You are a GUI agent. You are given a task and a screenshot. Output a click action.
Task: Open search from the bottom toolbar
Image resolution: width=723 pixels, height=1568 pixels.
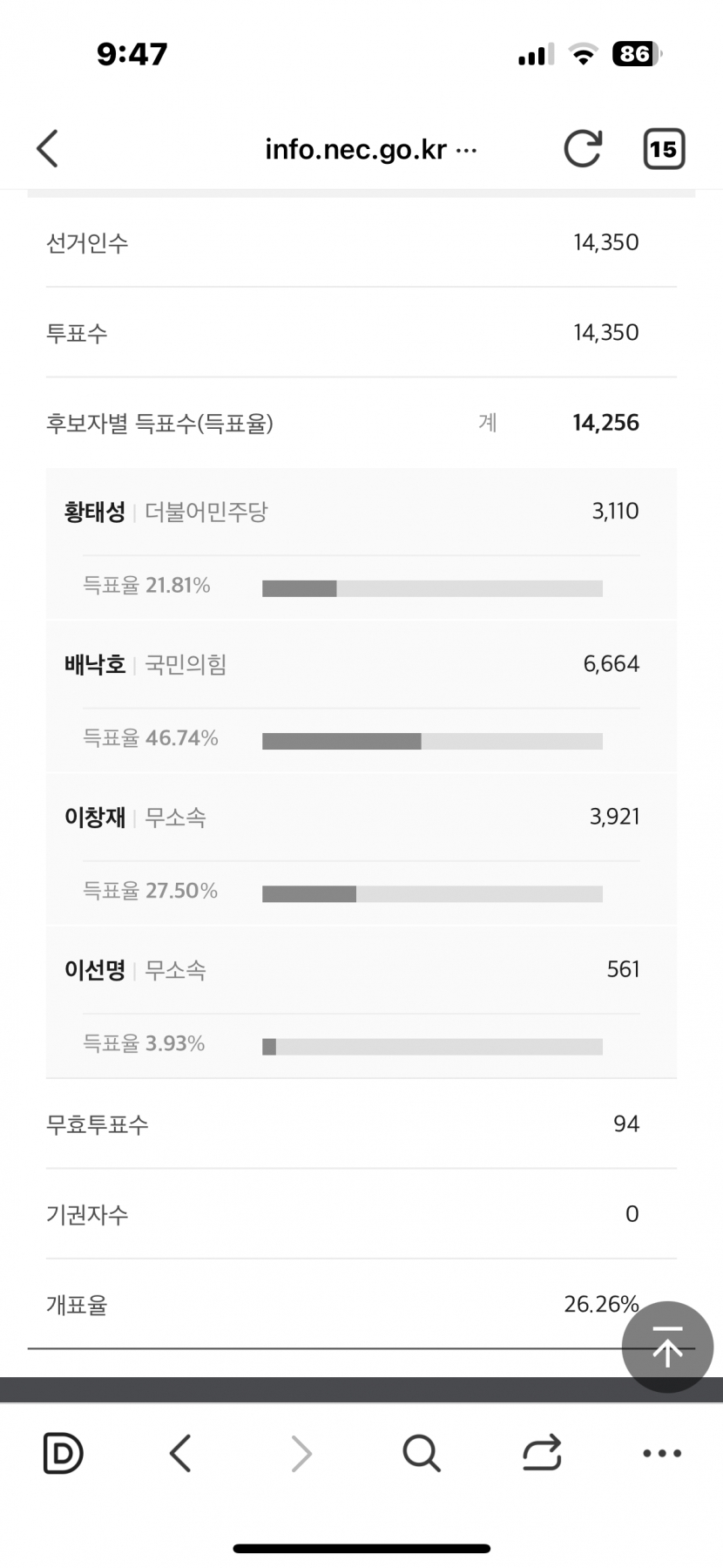pos(422,1453)
